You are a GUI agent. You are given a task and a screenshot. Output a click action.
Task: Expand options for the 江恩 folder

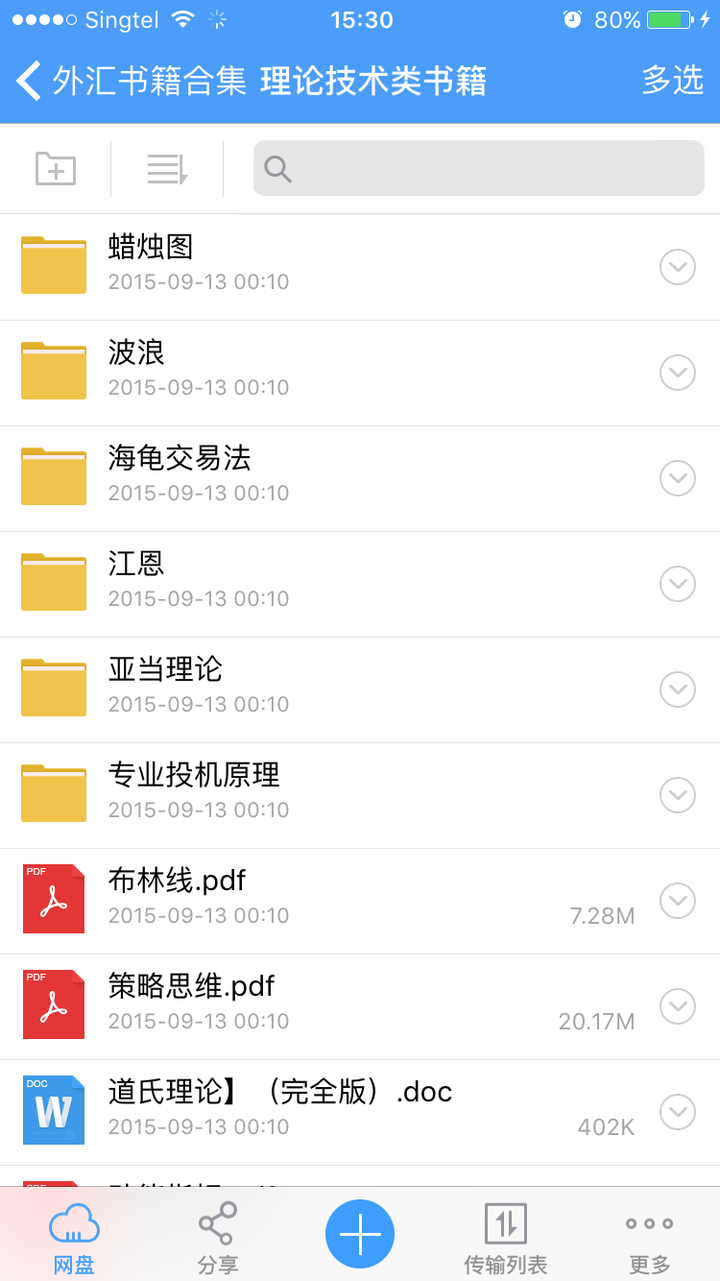677,583
